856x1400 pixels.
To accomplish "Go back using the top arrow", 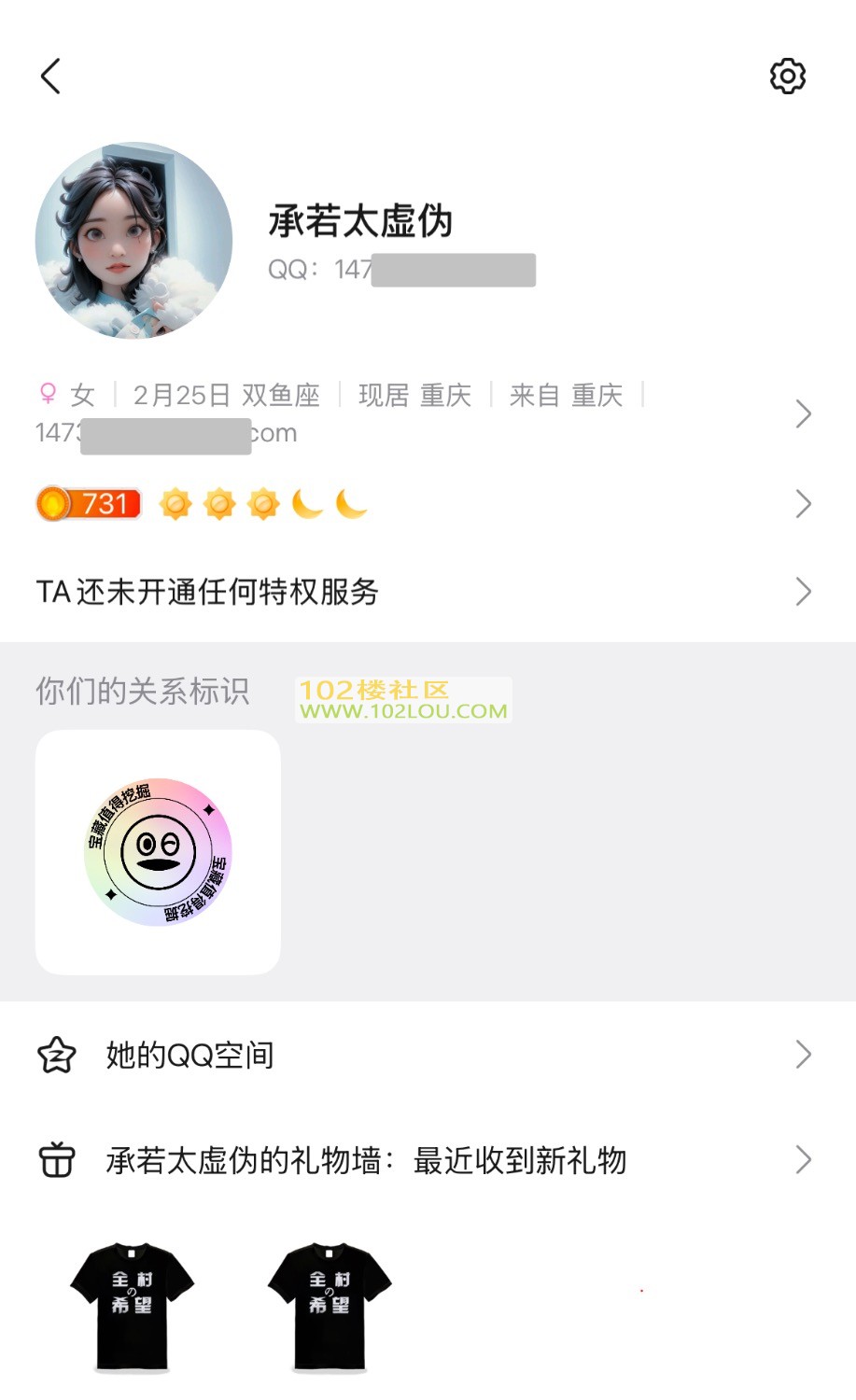I will (x=51, y=77).
